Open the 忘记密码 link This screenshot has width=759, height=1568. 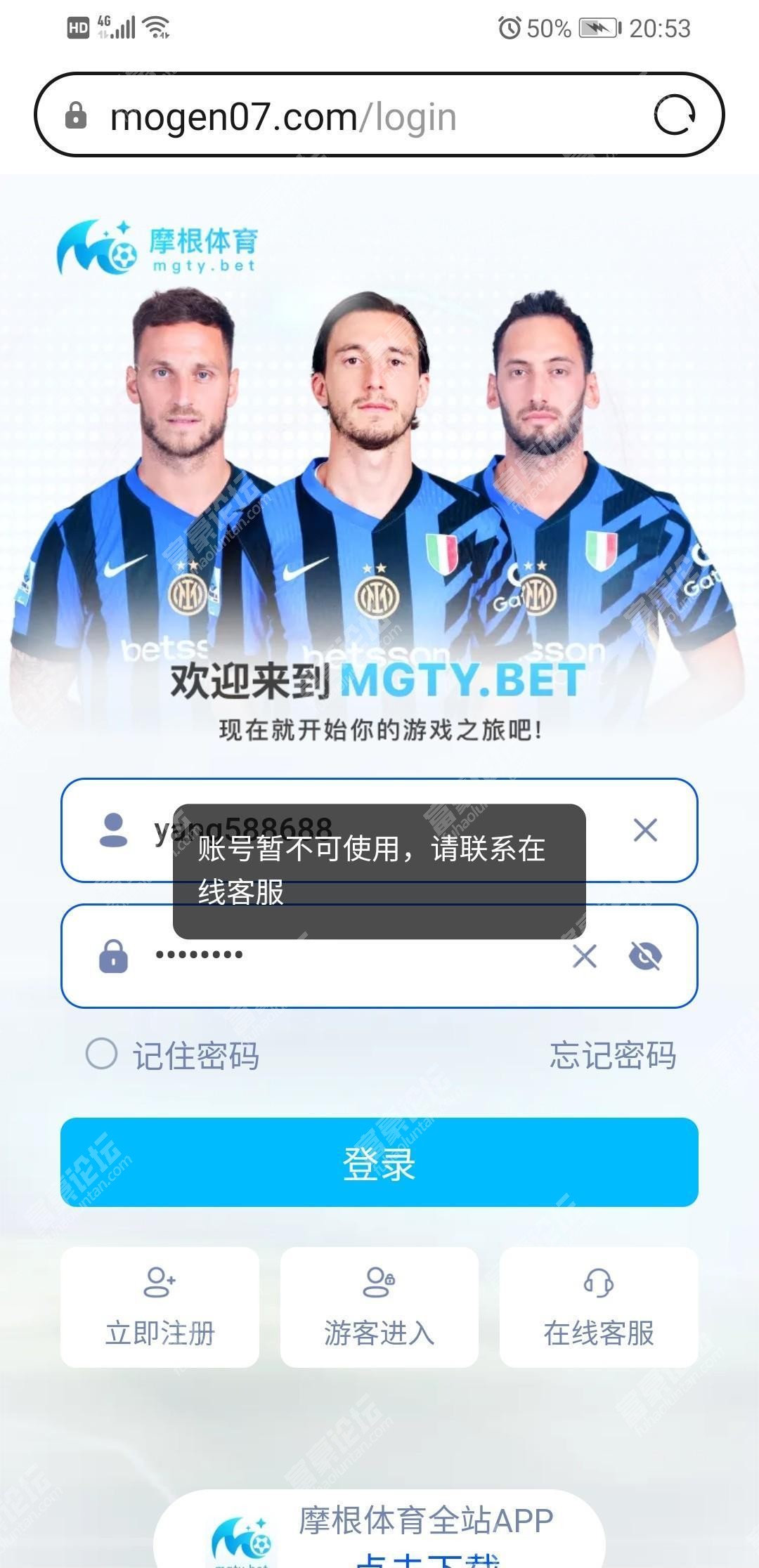coord(613,1055)
